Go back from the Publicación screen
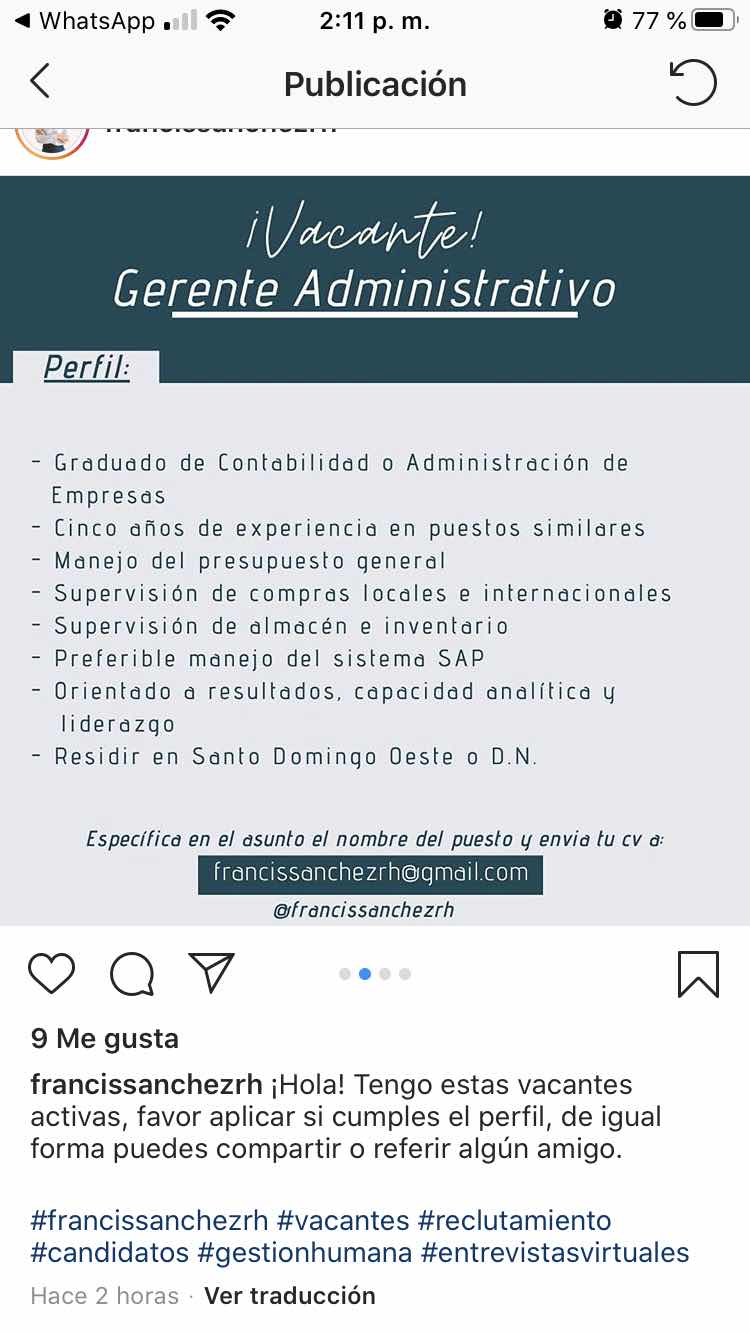This screenshot has width=750, height=1334. (39, 82)
